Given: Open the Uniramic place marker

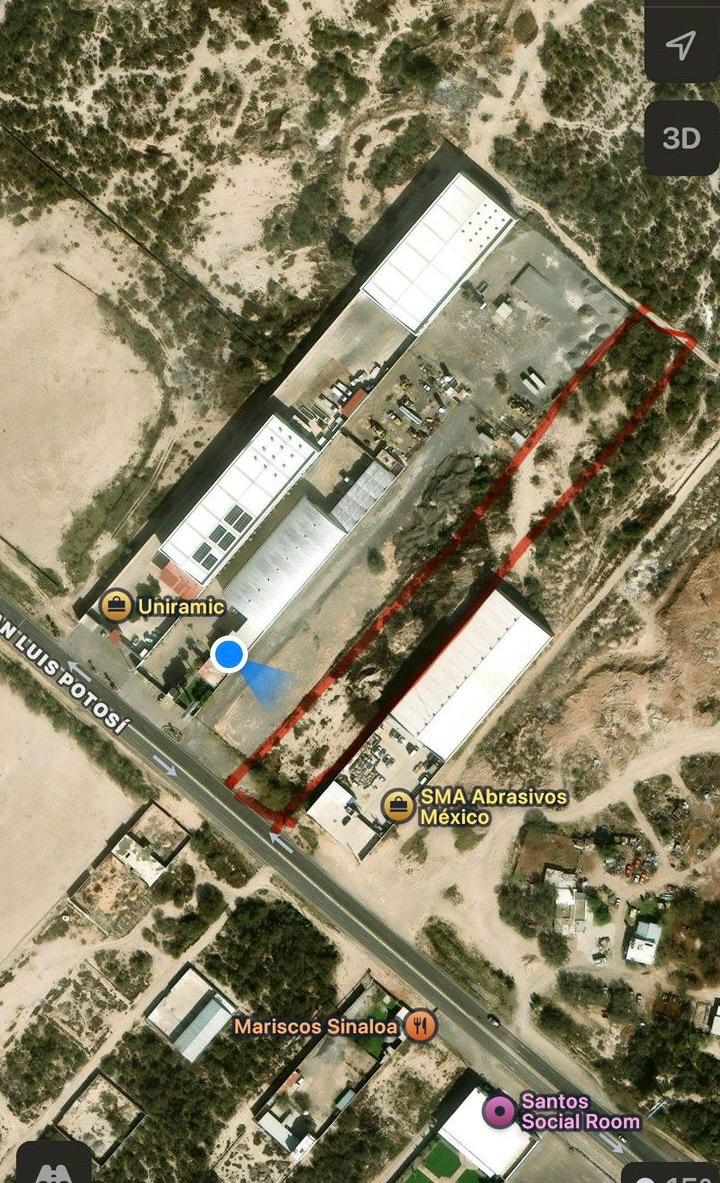Looking at the screenshot, I should (x=118, y=605).
